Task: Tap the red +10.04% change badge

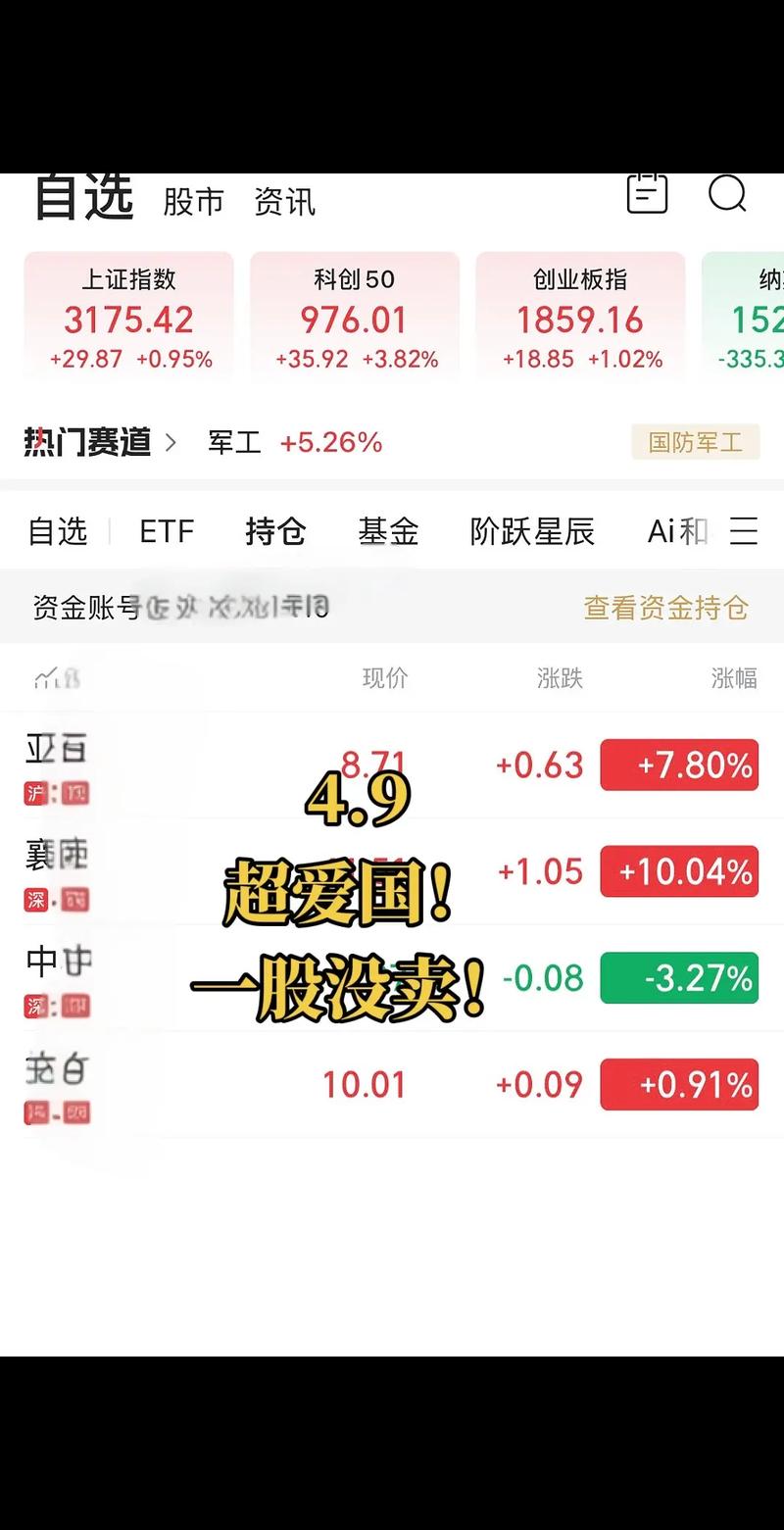Action: pos(680,871)
